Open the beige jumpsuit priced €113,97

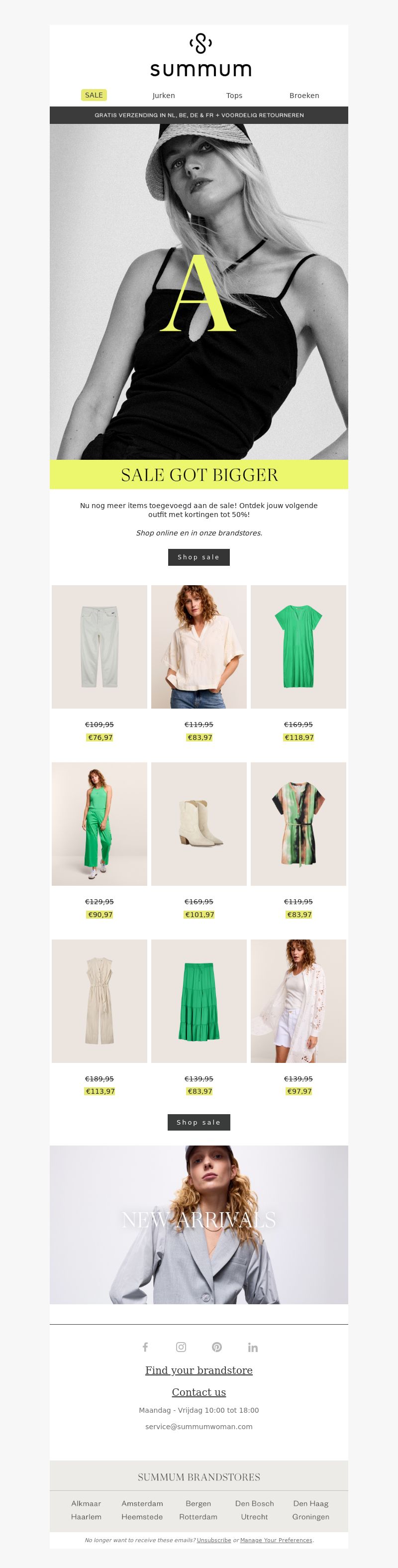tap(99, 1001)
